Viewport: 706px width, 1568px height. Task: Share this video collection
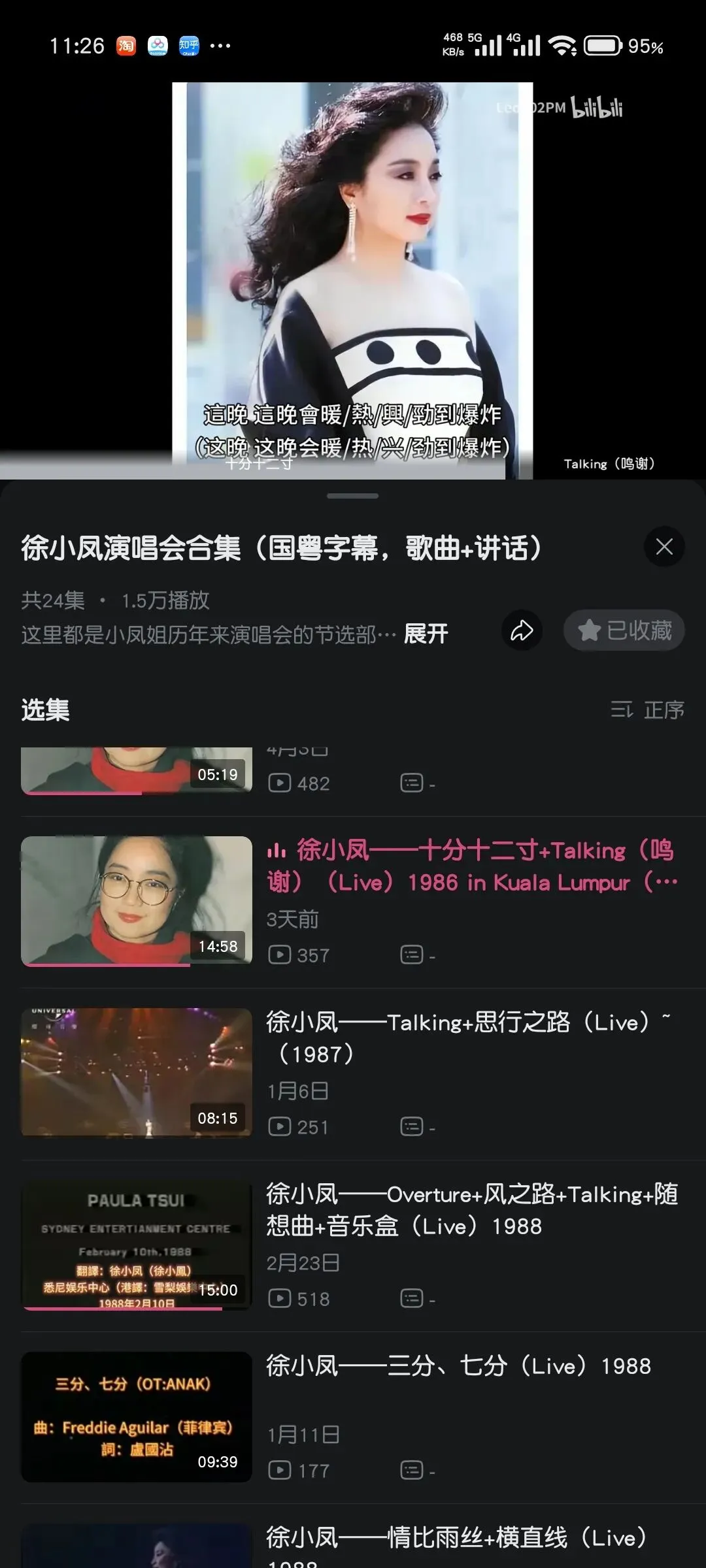pyautogui.click(x=522, y=630)
